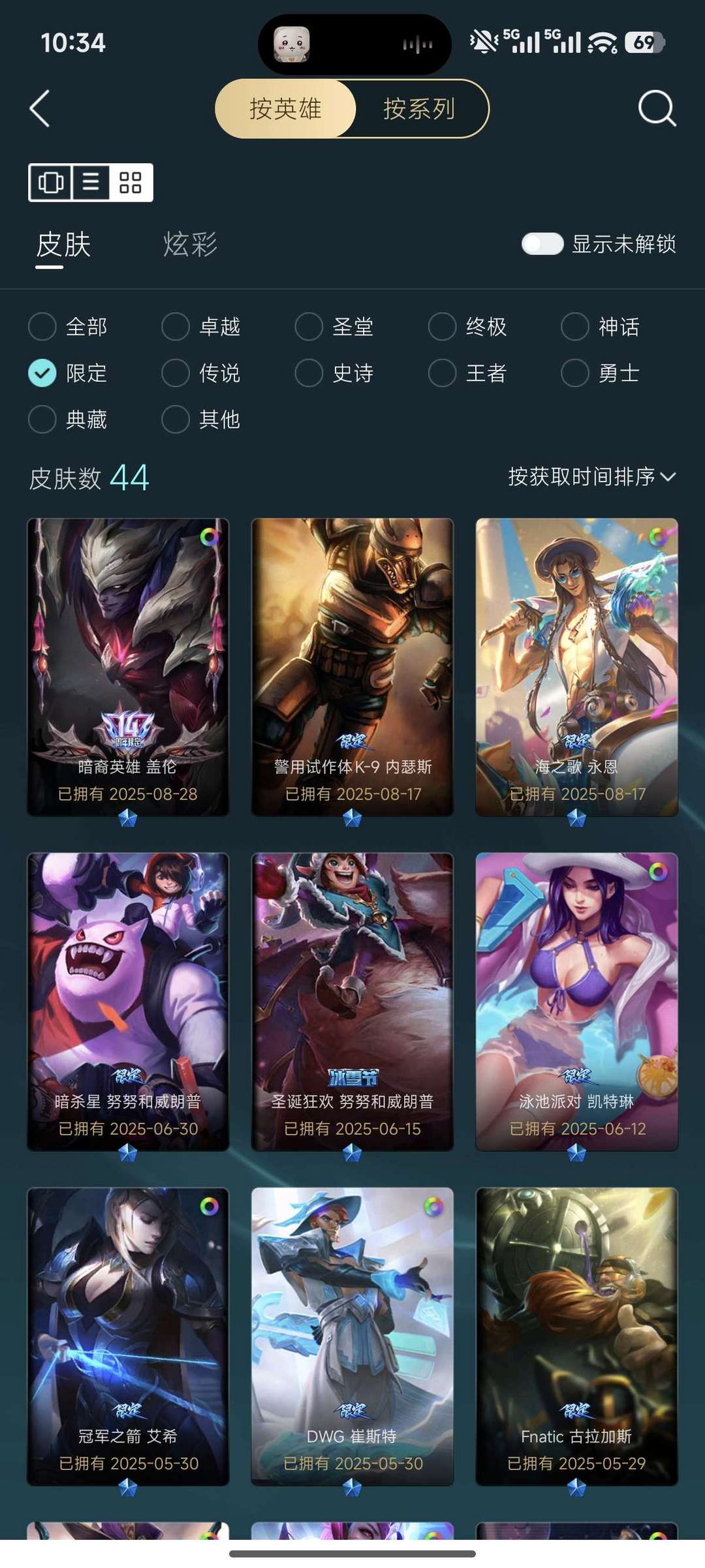Filter skins by 终极
The height and width of the screenshot is (1568, 705).
(x=442, y=326)
